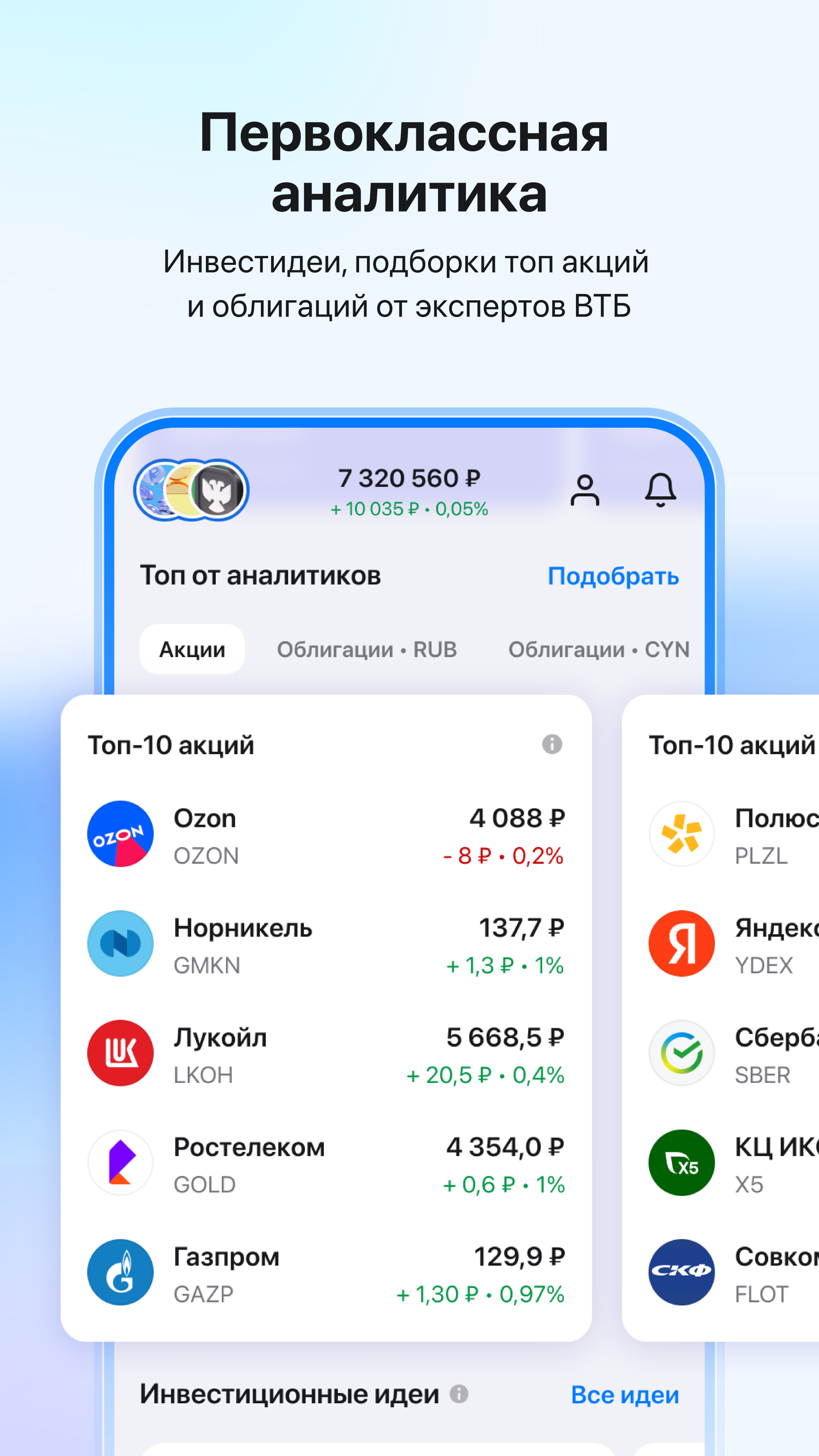Click Подобрать next to Топ от аналитиков
Viewport: 819px width, 1456px height.
pyautogui.click(x=612, y=576)
